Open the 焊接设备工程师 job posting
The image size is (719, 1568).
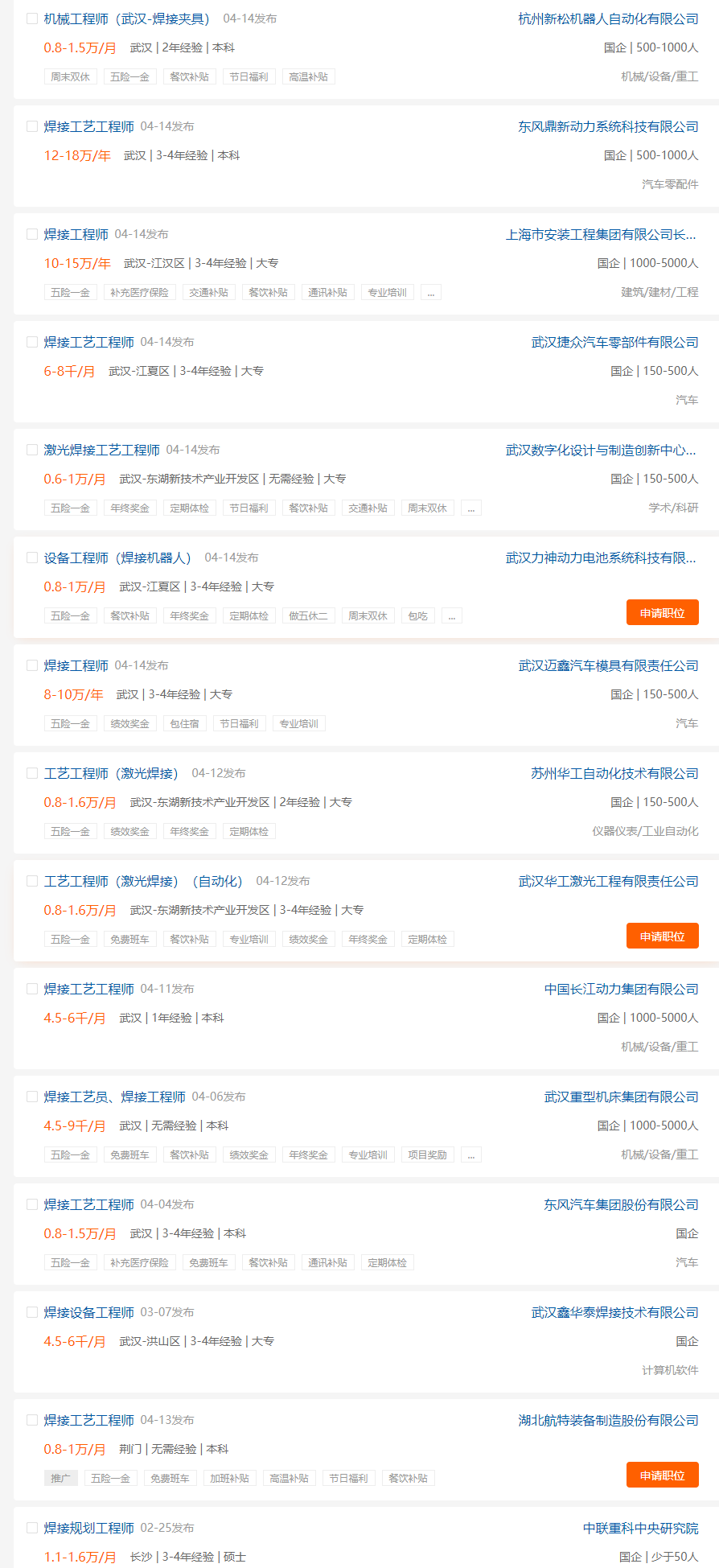88,1312
